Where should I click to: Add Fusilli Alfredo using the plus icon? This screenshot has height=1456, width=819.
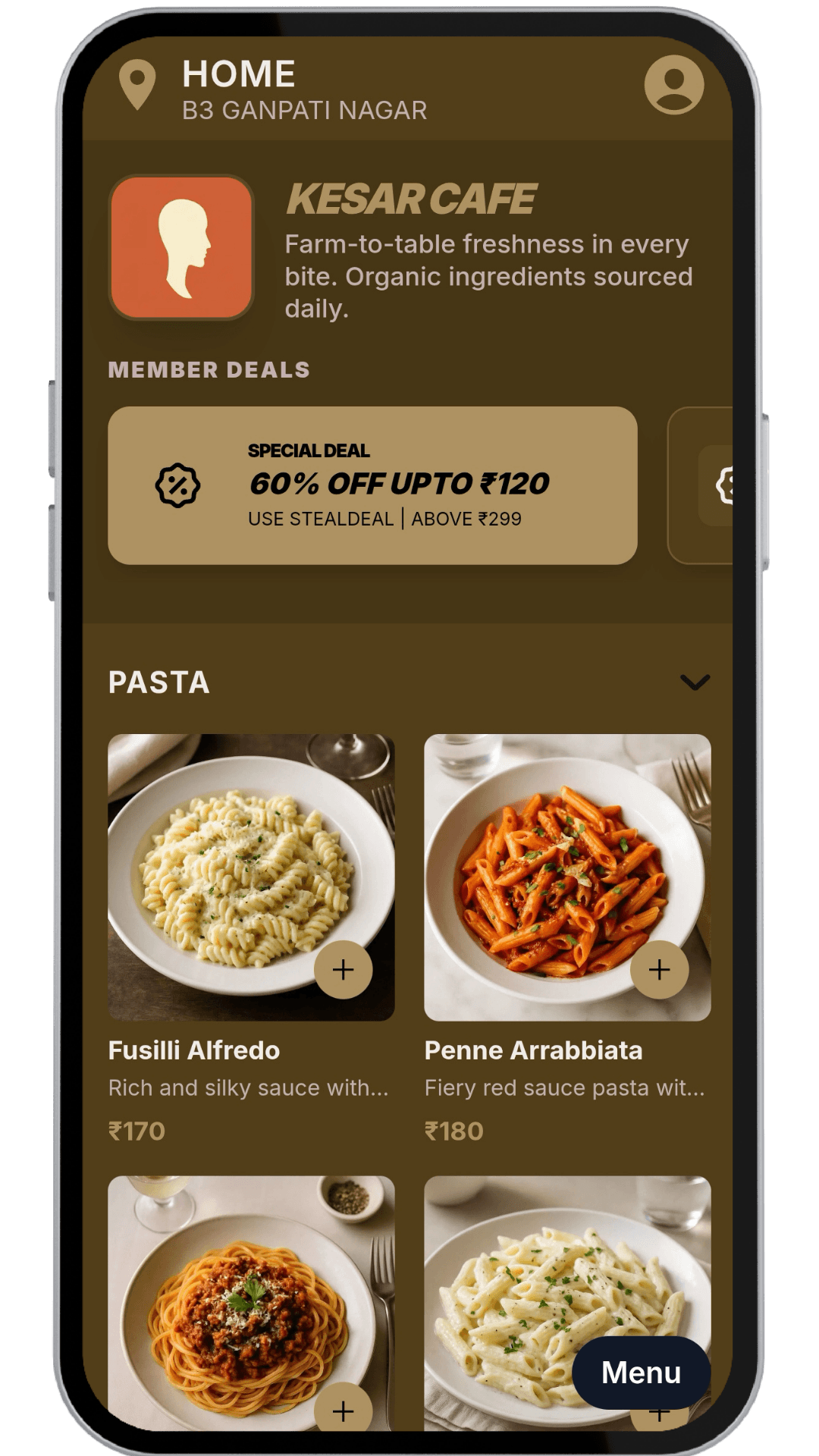(x=345, y=969)
